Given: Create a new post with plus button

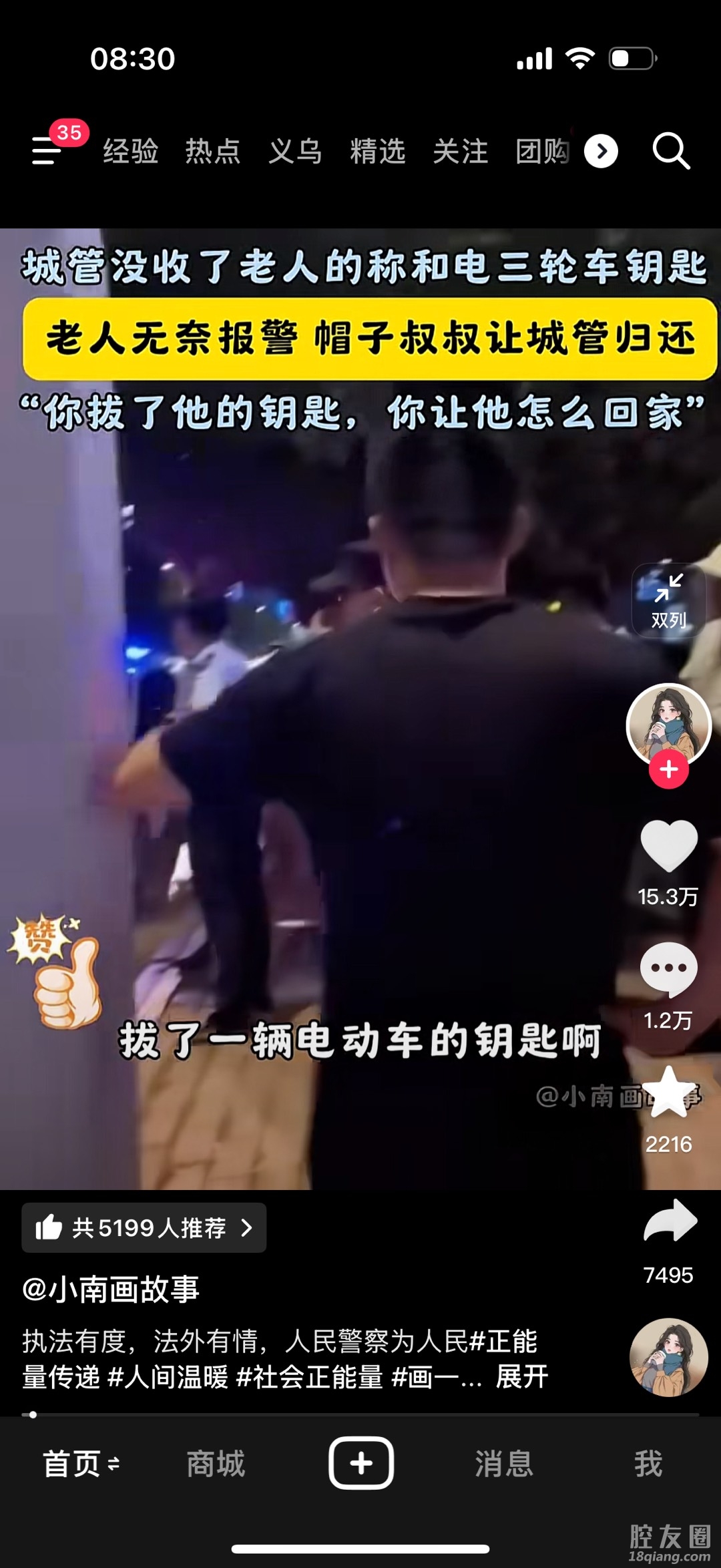Looking at the screenshot, I should [360, 1463].
